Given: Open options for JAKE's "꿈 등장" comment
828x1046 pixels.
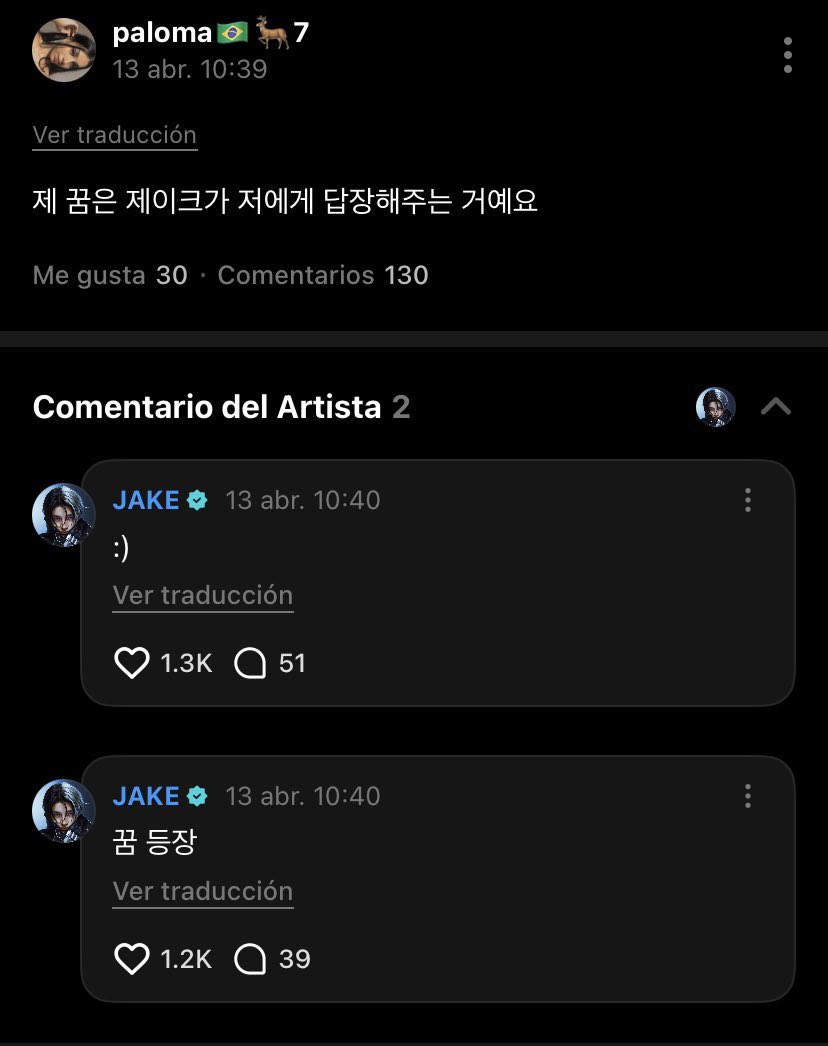Looking at the screenshot, I should (x=747, y=796).
